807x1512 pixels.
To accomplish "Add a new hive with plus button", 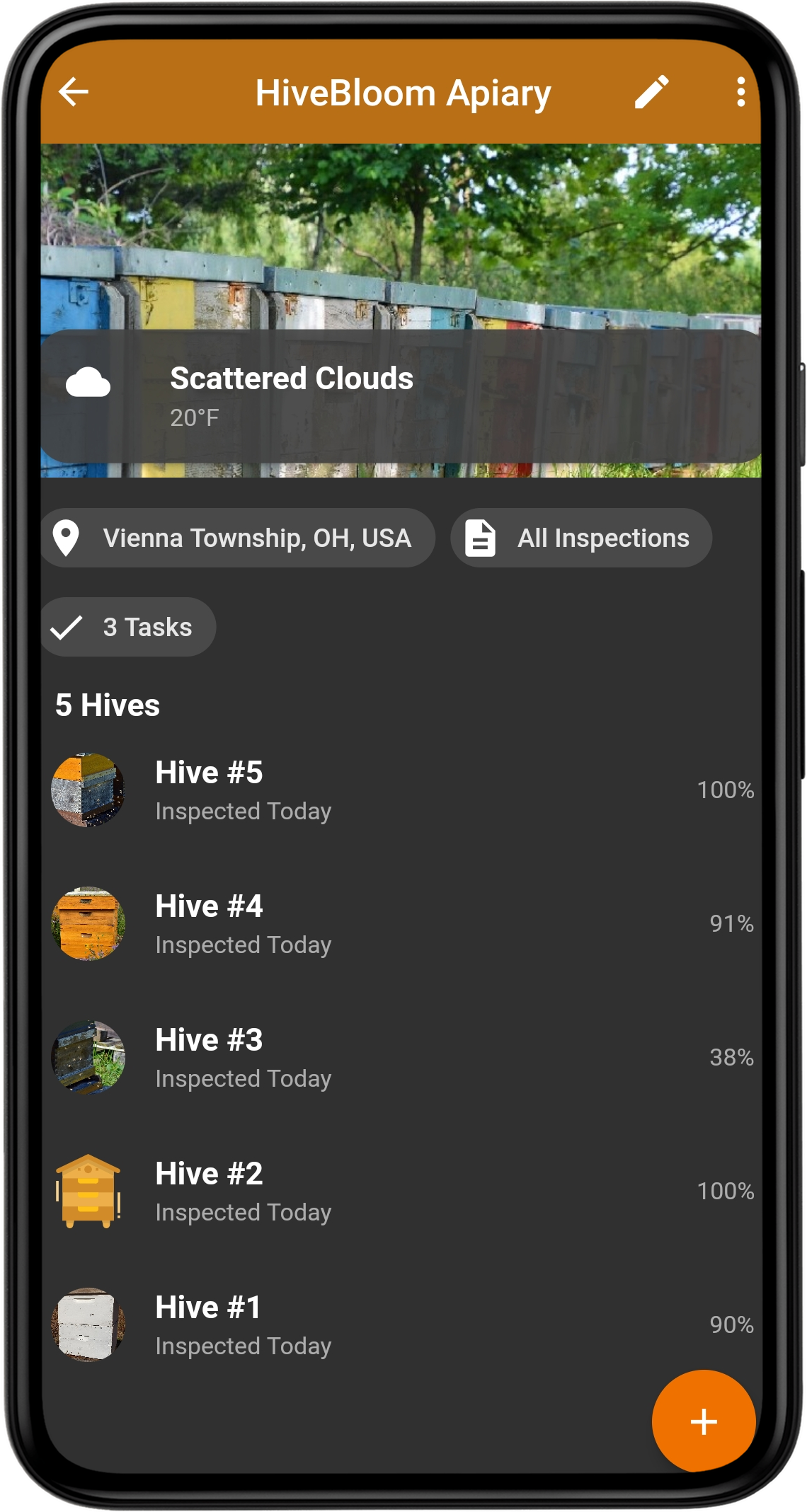I will click(704, 1421).
